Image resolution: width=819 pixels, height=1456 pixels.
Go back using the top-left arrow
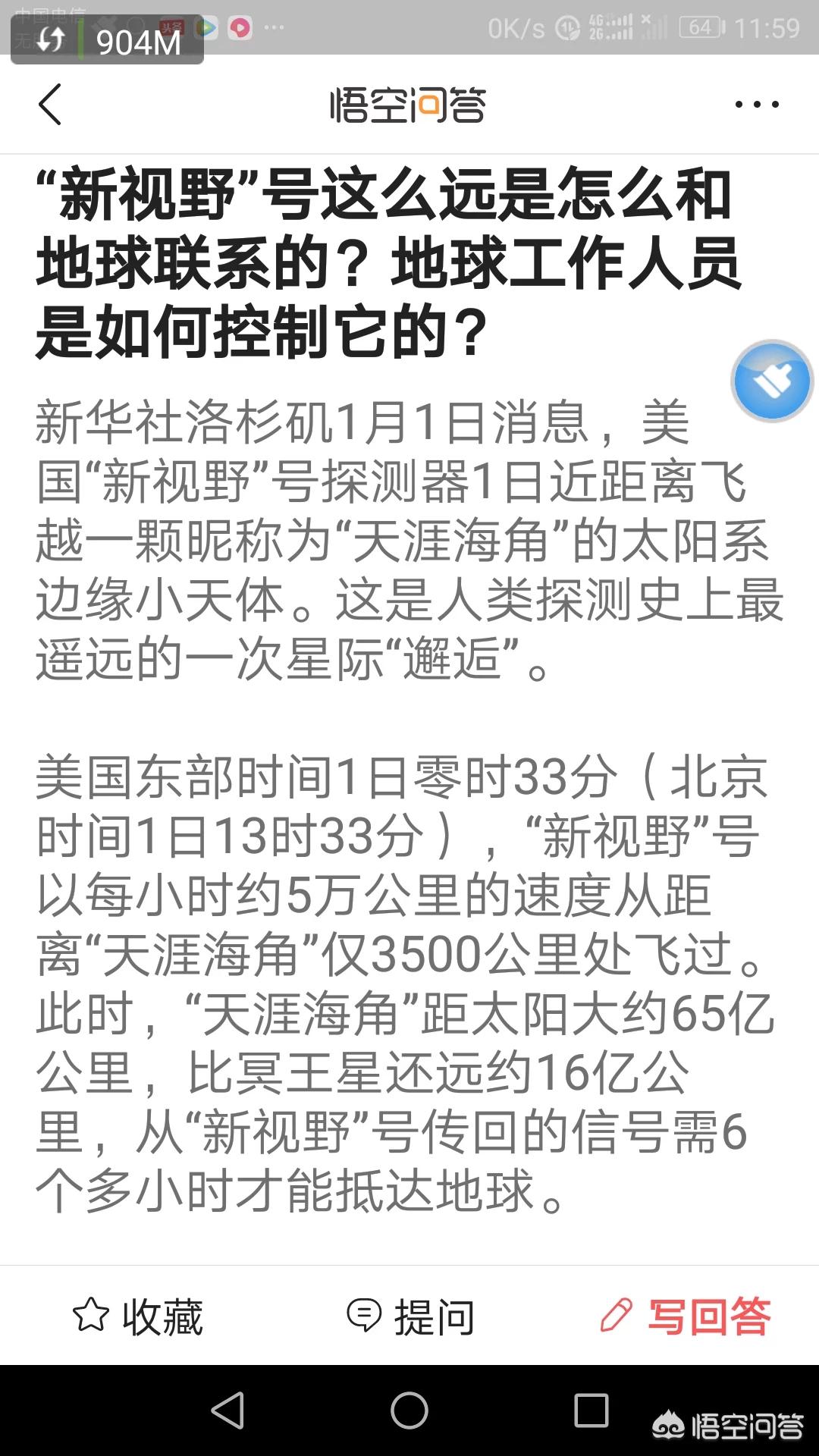pyautogui.click(x=50, y=105)
